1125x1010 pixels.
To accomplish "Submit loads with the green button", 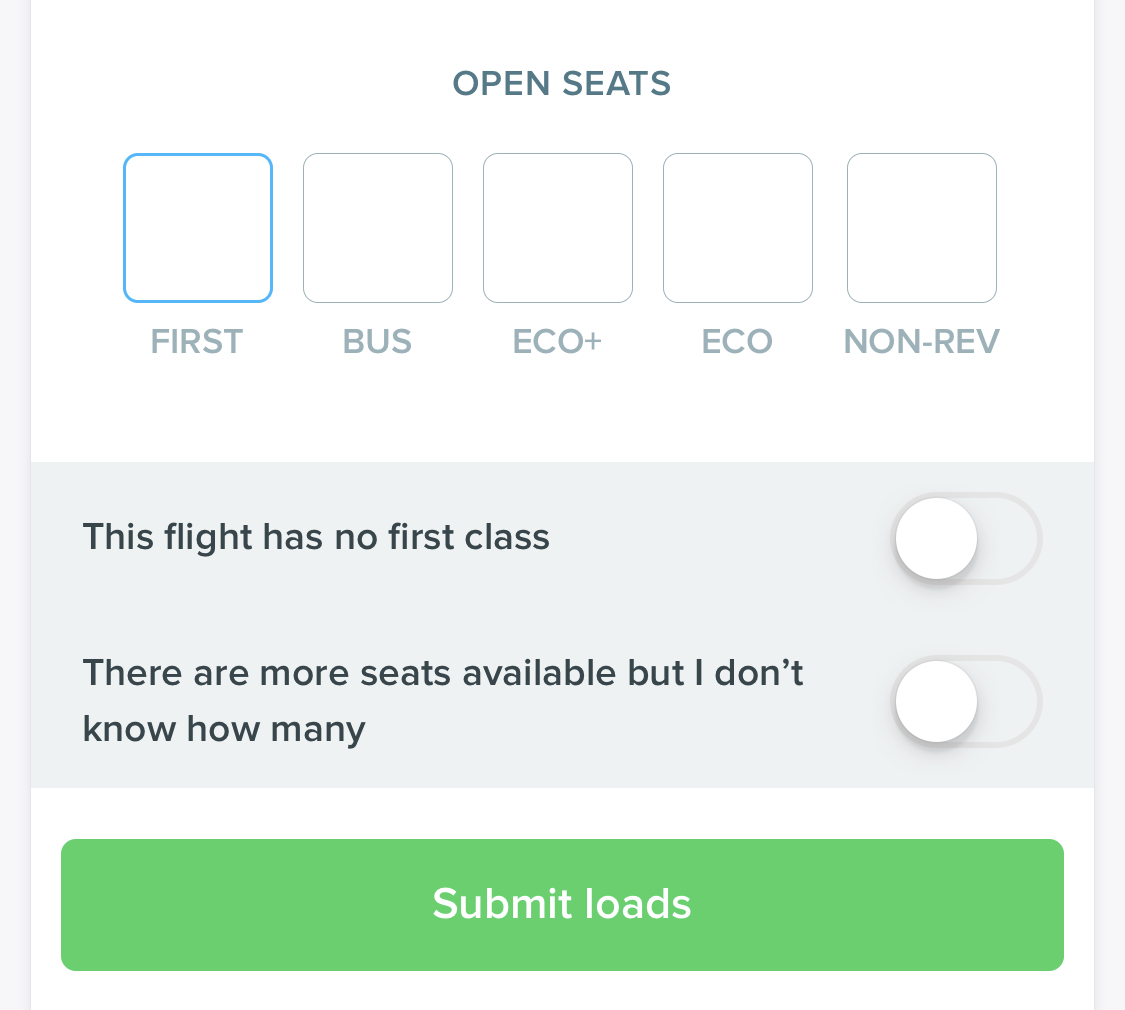I will click(x=562, y=904).
